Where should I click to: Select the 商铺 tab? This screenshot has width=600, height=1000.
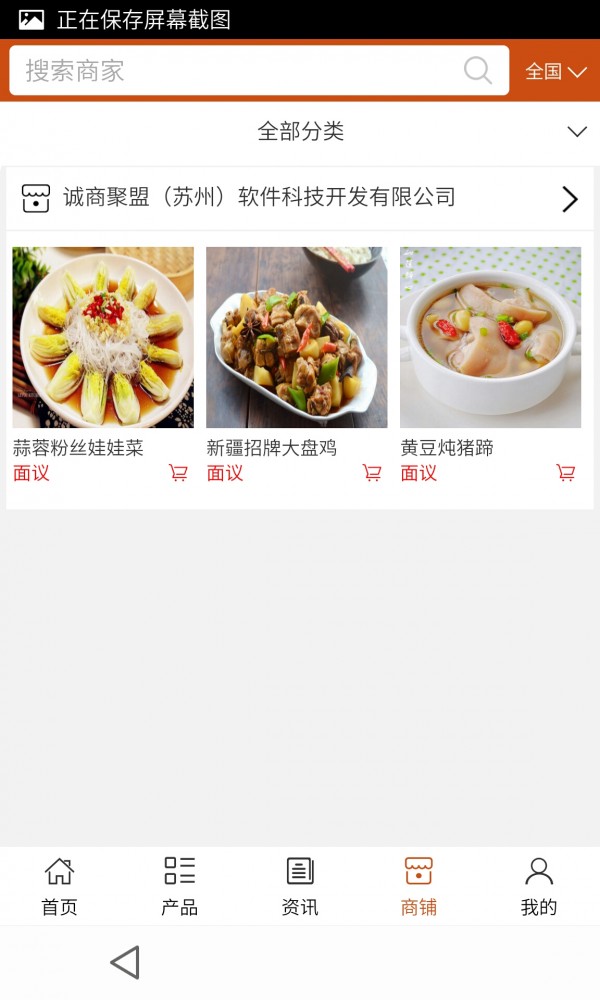pos(419,886)
